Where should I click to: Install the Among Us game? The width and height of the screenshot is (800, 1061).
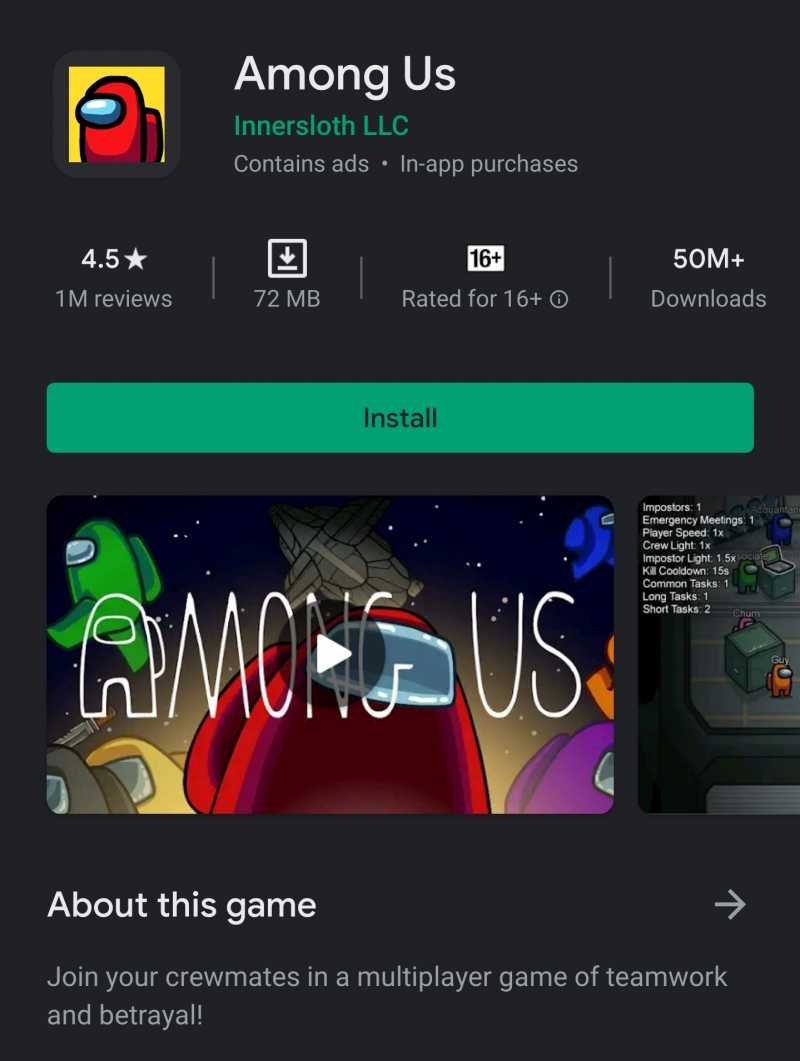tap(400, 418)
